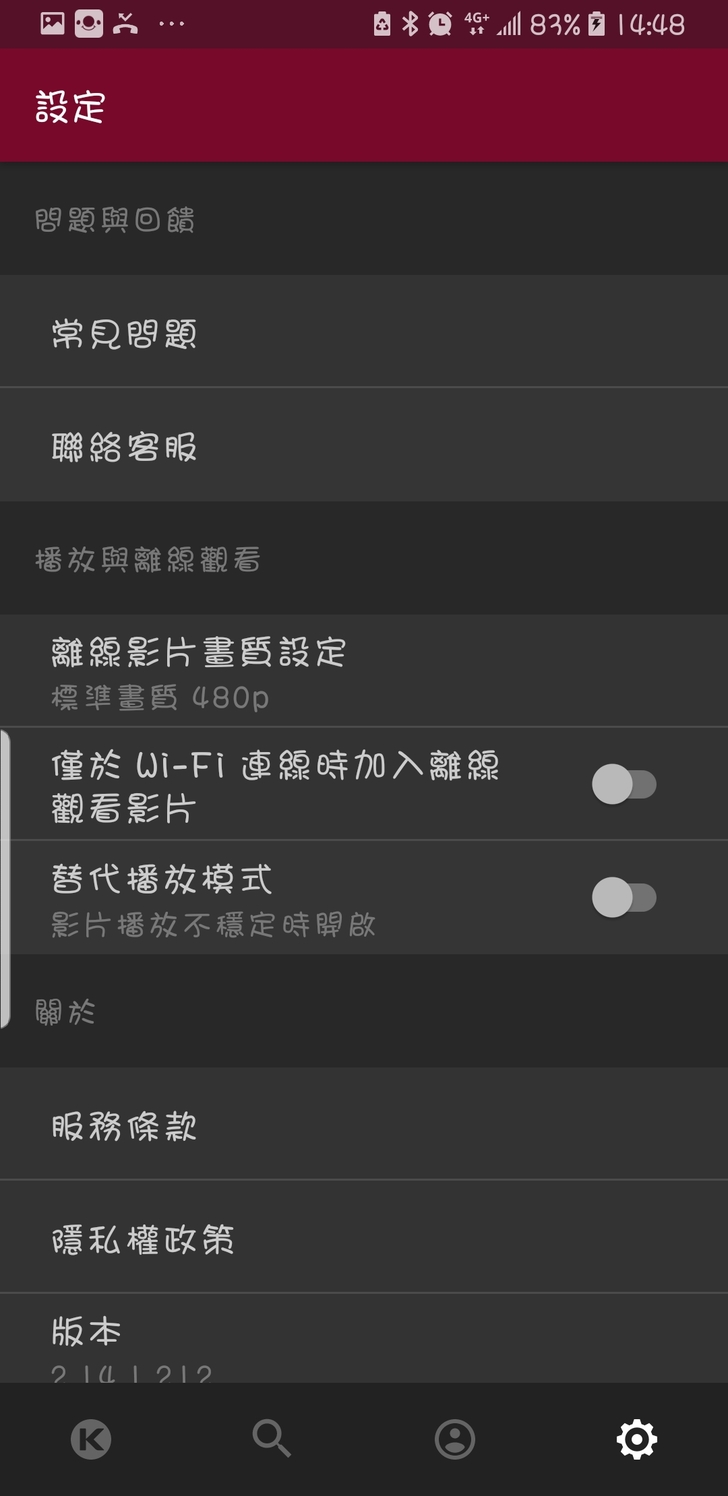This screenshot has height=1496, width=728.
Task: Enable 替代播放模式 switch
Action: [623, 897]
